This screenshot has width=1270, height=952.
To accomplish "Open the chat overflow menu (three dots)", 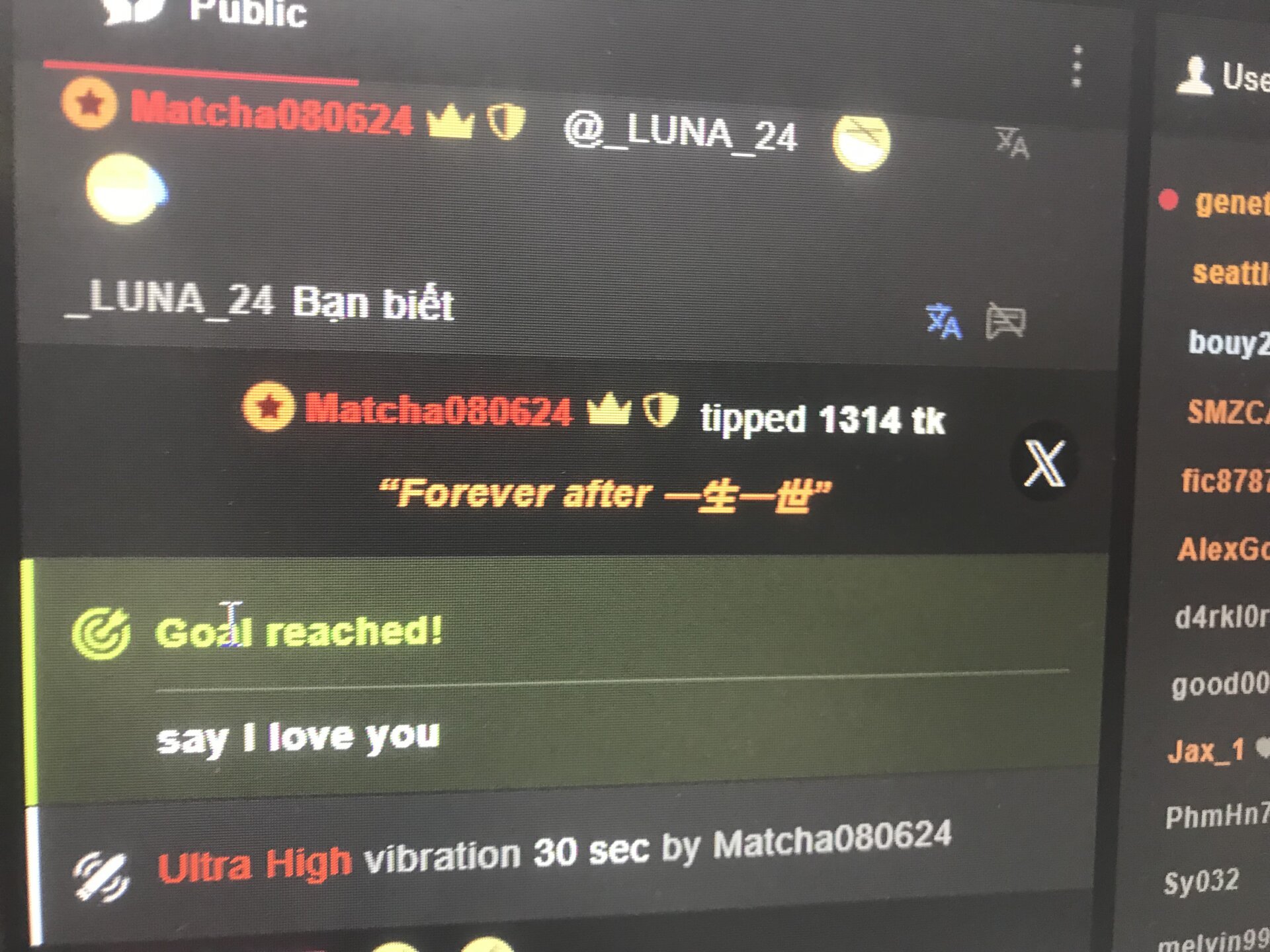I will 1077,66.
